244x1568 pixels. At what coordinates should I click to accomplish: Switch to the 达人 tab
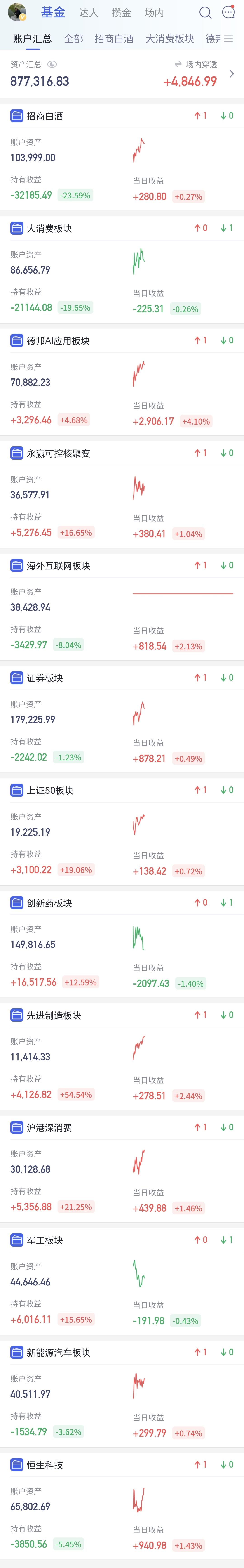pyautogui.click(x=89, y=13)
